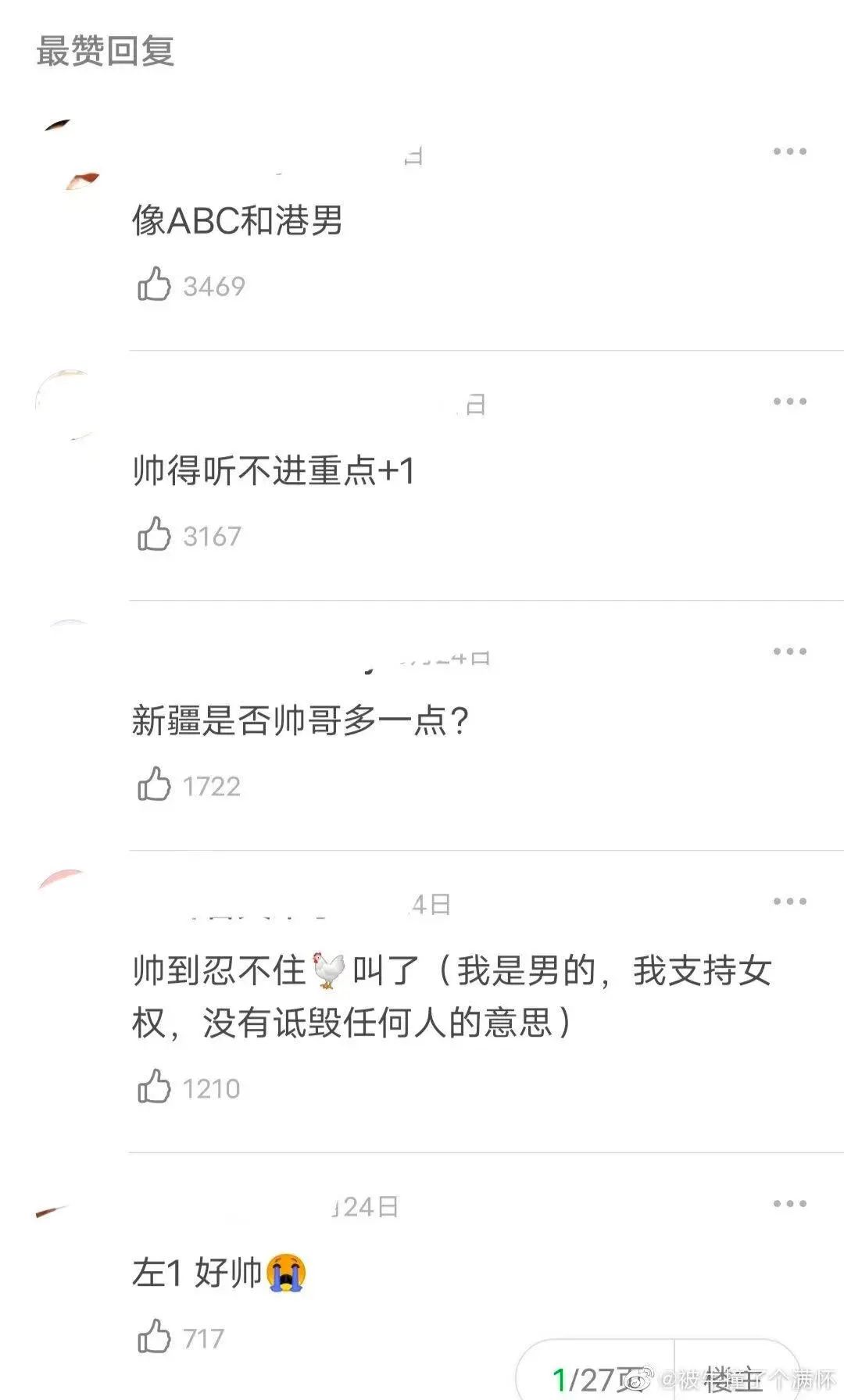This screenshot has height=1400, width=844.
Task: Tap the three dots beside "新疆是否帅哥多一点？"
Action: [x=789, y=652]
